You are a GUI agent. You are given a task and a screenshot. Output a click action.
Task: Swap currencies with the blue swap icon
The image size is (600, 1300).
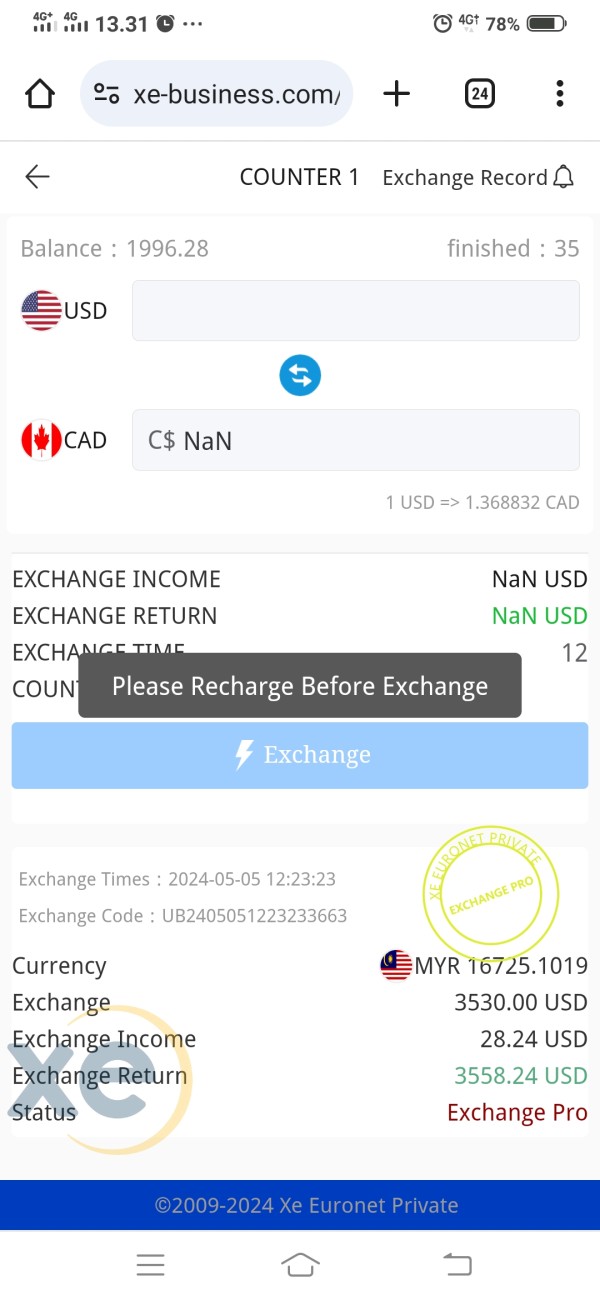[300, 376]
